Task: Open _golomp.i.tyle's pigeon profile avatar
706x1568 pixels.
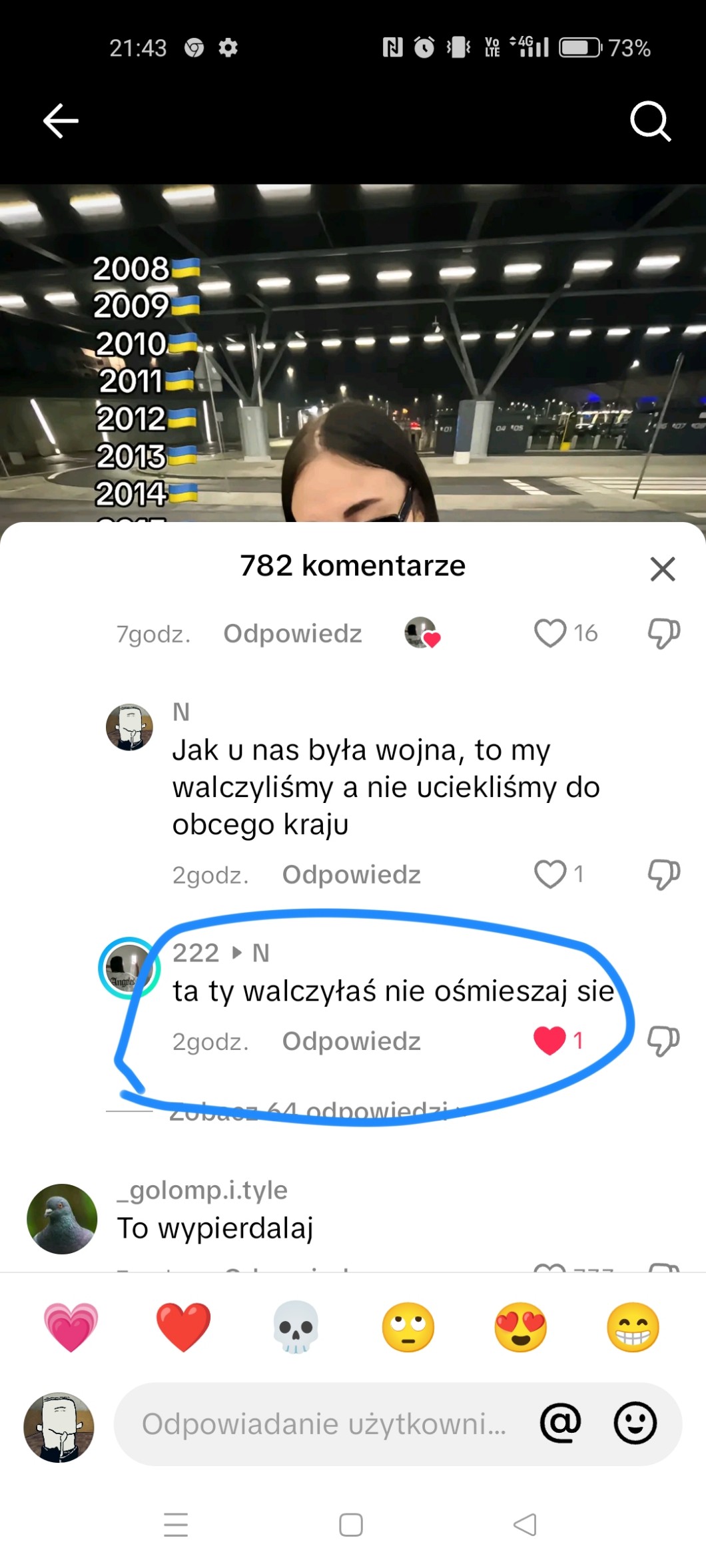Action: (x=62, y=1218)
